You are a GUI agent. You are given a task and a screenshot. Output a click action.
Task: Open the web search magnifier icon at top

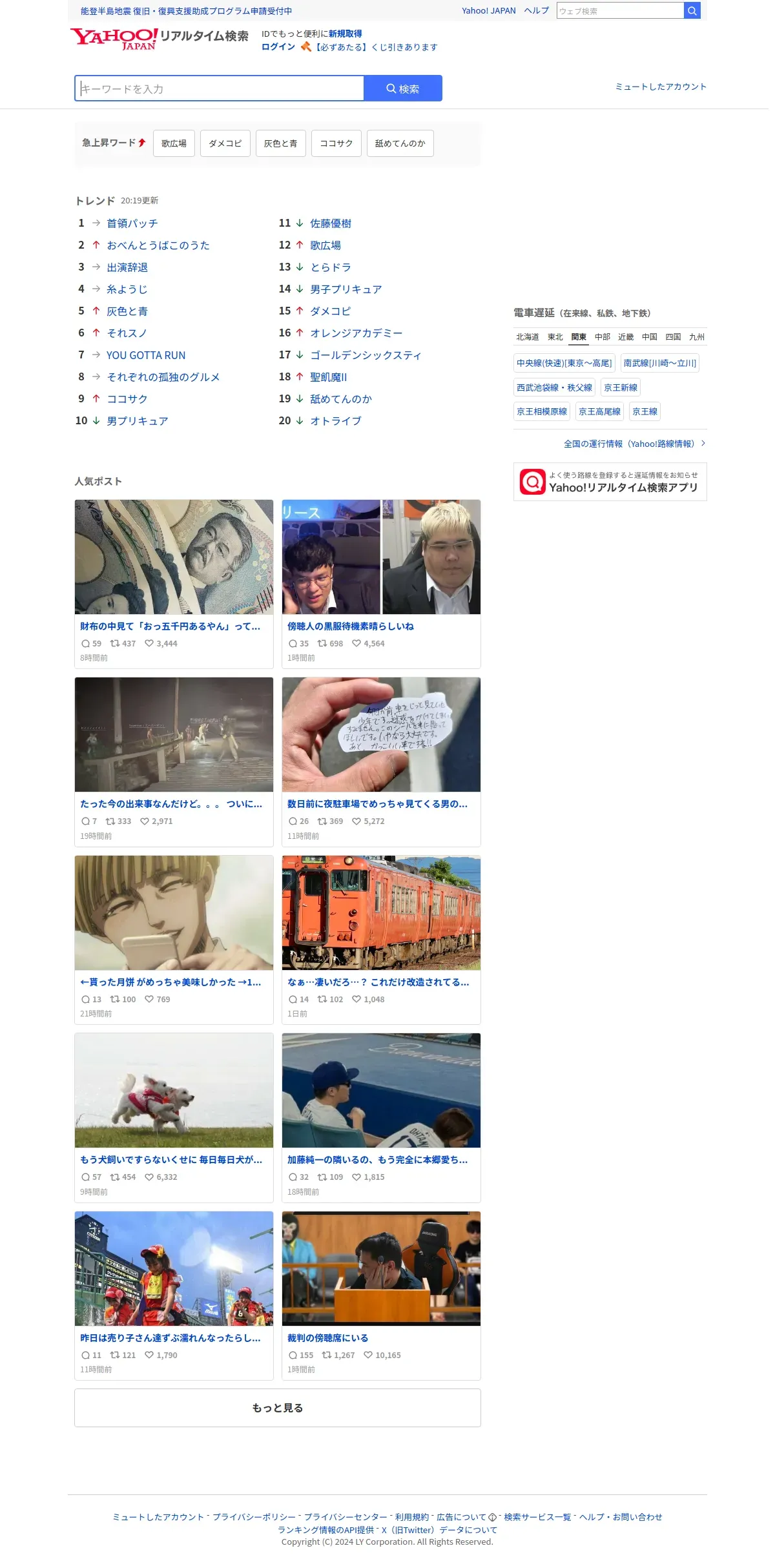coord(692,10)
